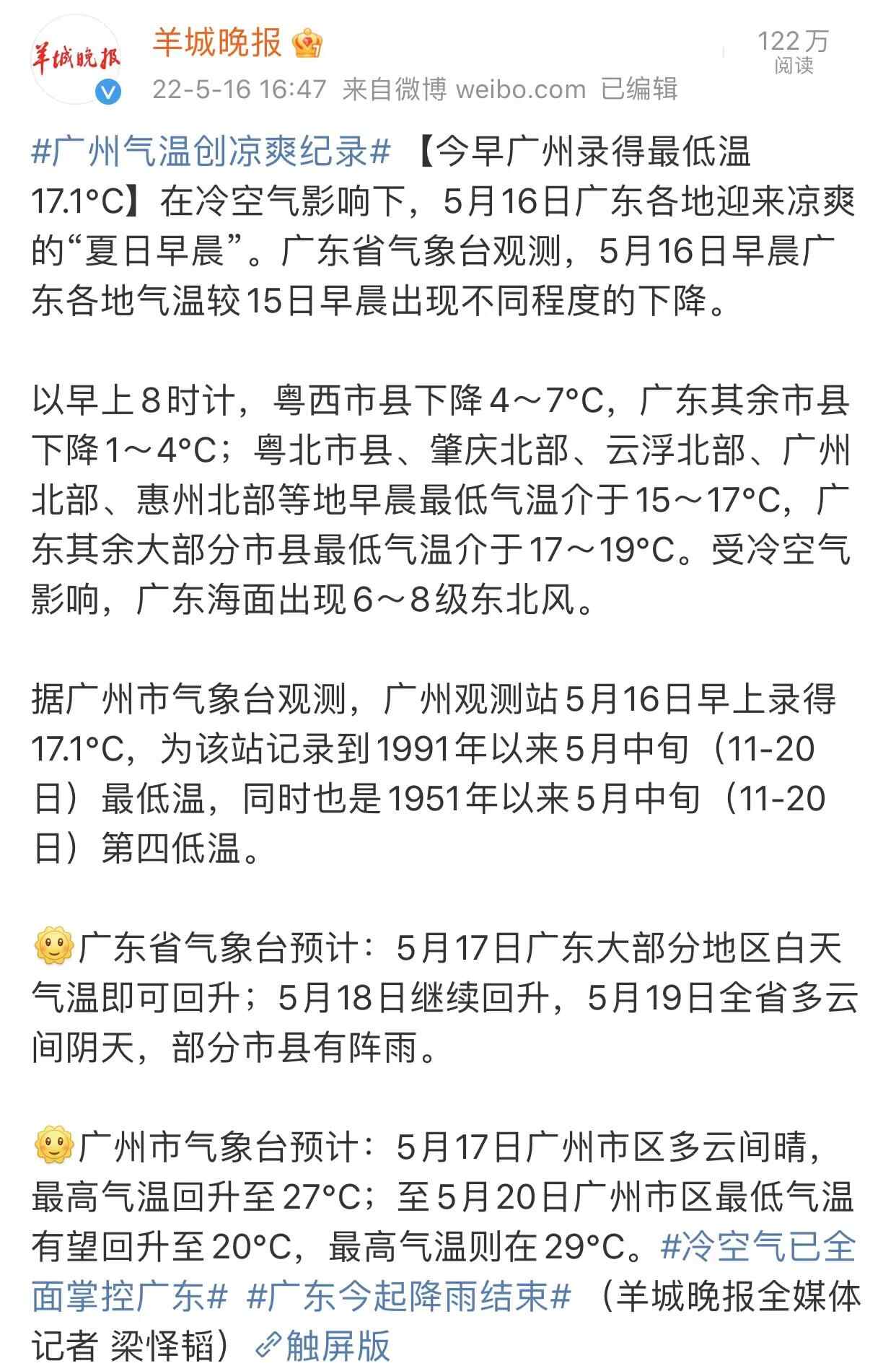Open hashtag #广东今起降雨结束#
The height and width of the screenshot is (1371, 896).
point(408,1297)
